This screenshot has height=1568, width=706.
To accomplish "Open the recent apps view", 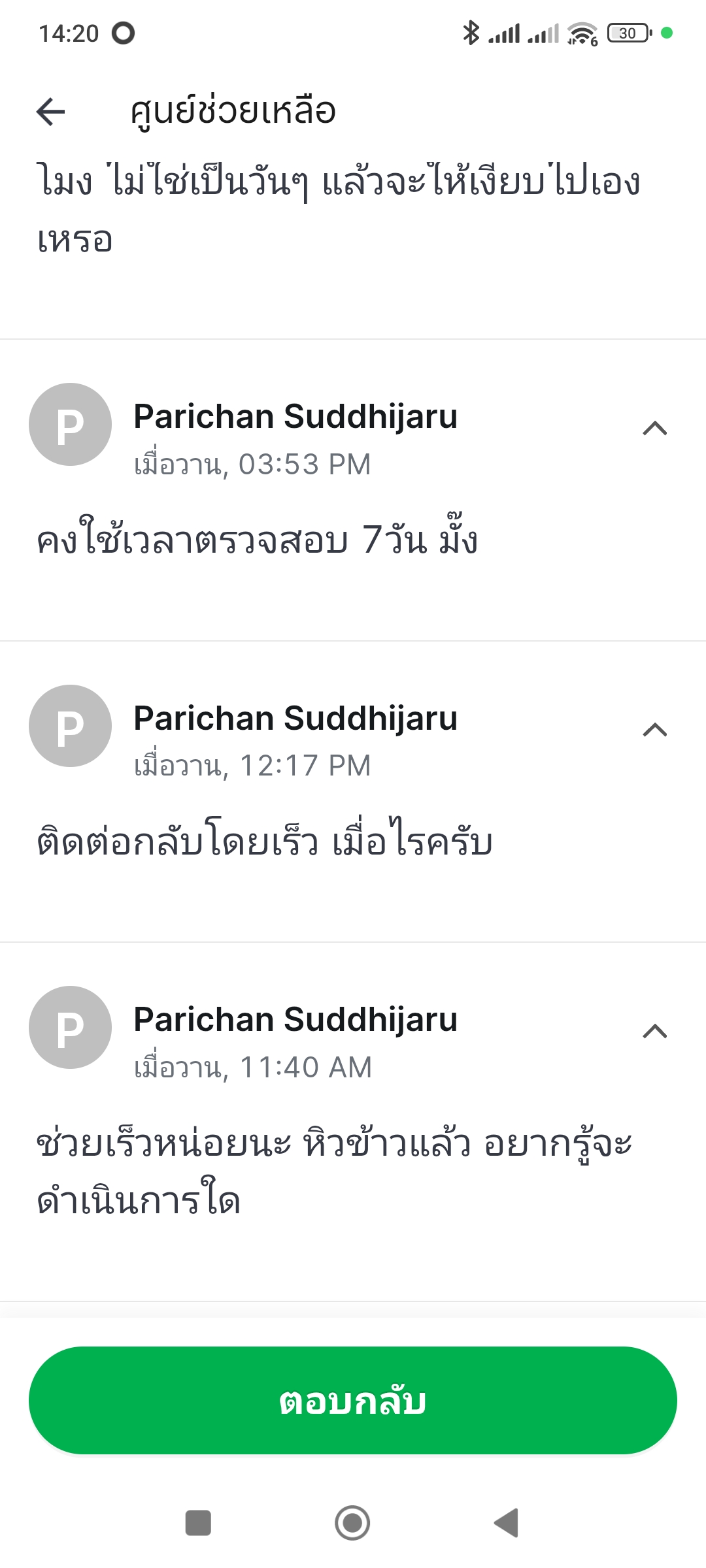I will pyautogui.click(x=198, y=1523).
